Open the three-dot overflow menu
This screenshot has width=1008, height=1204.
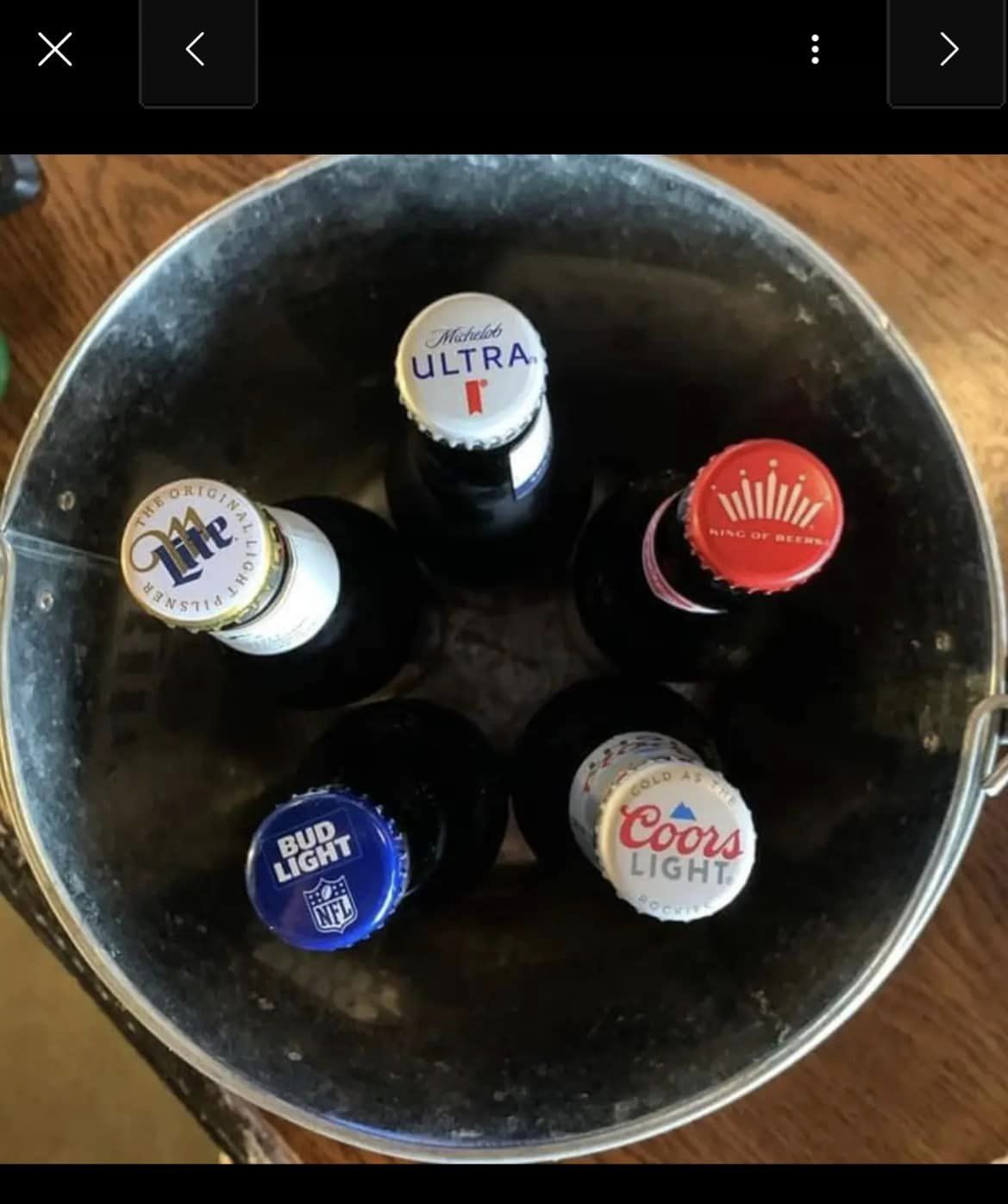pyautogui.click(x=815, y=50)
